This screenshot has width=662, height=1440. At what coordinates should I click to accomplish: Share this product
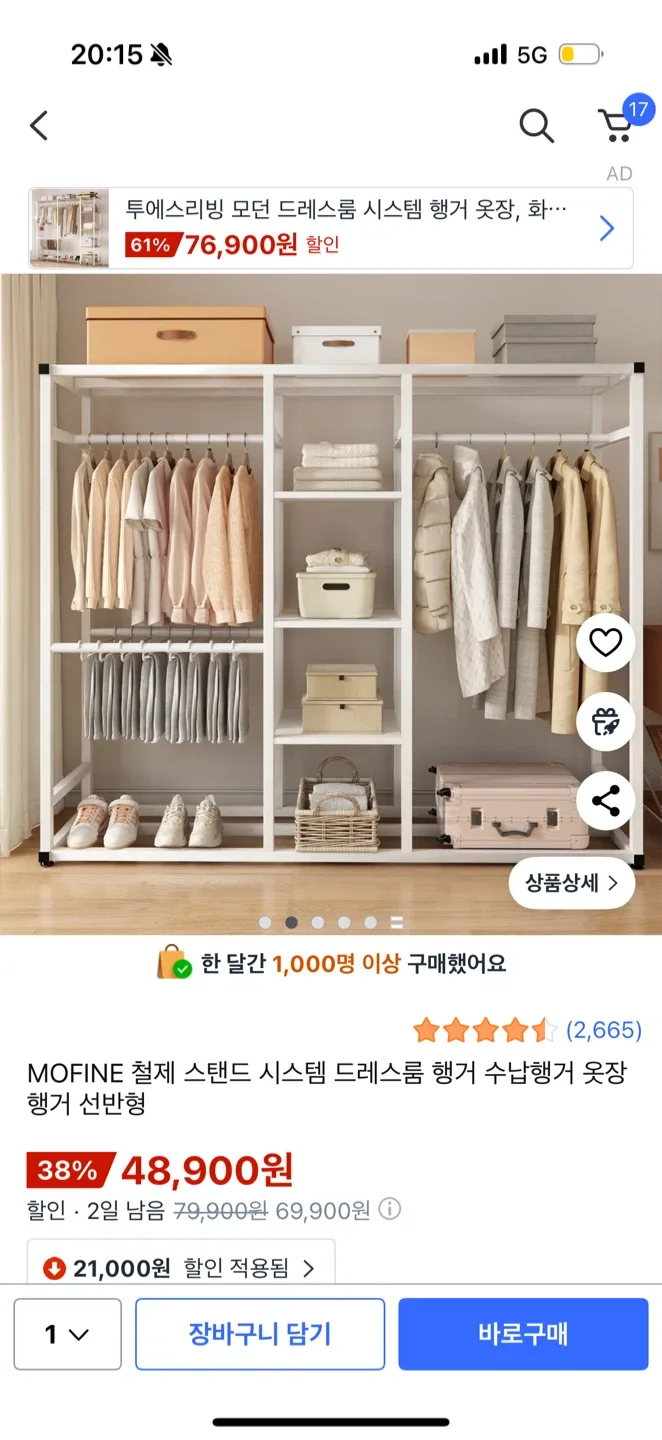click(x=605, y=801)
